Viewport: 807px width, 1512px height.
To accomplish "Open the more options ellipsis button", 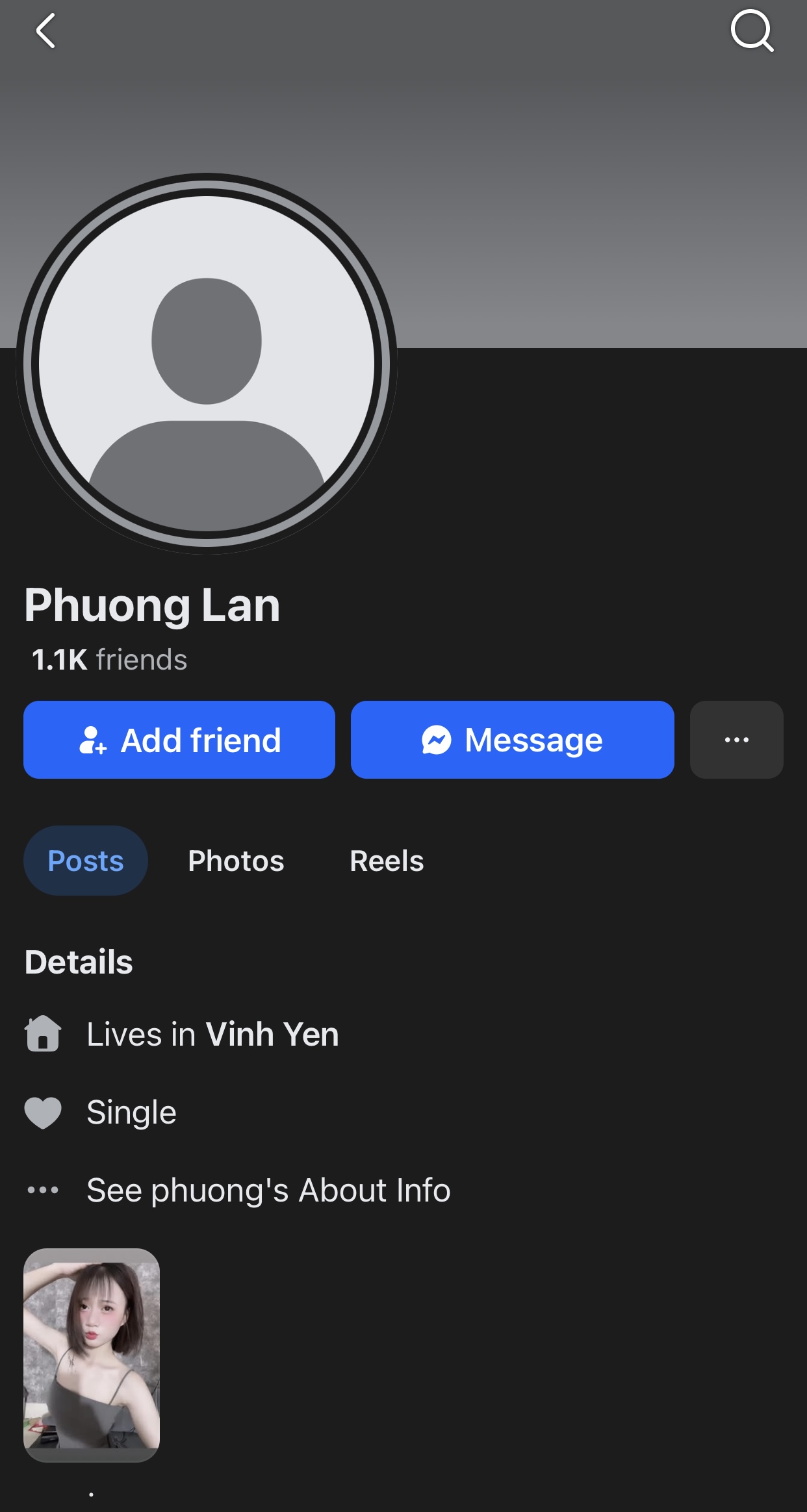I will pos(736,740).
